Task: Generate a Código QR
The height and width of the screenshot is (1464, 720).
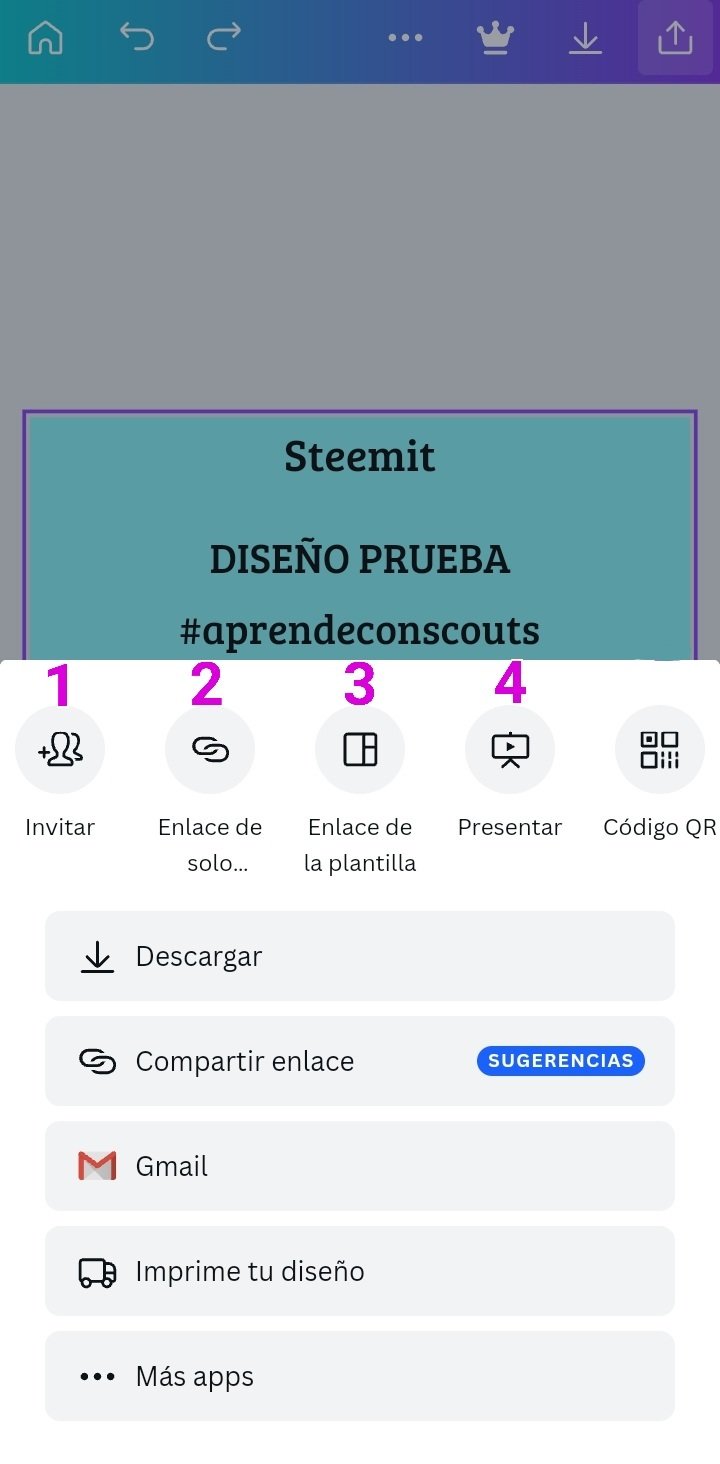Action: [x=660, y=750]
